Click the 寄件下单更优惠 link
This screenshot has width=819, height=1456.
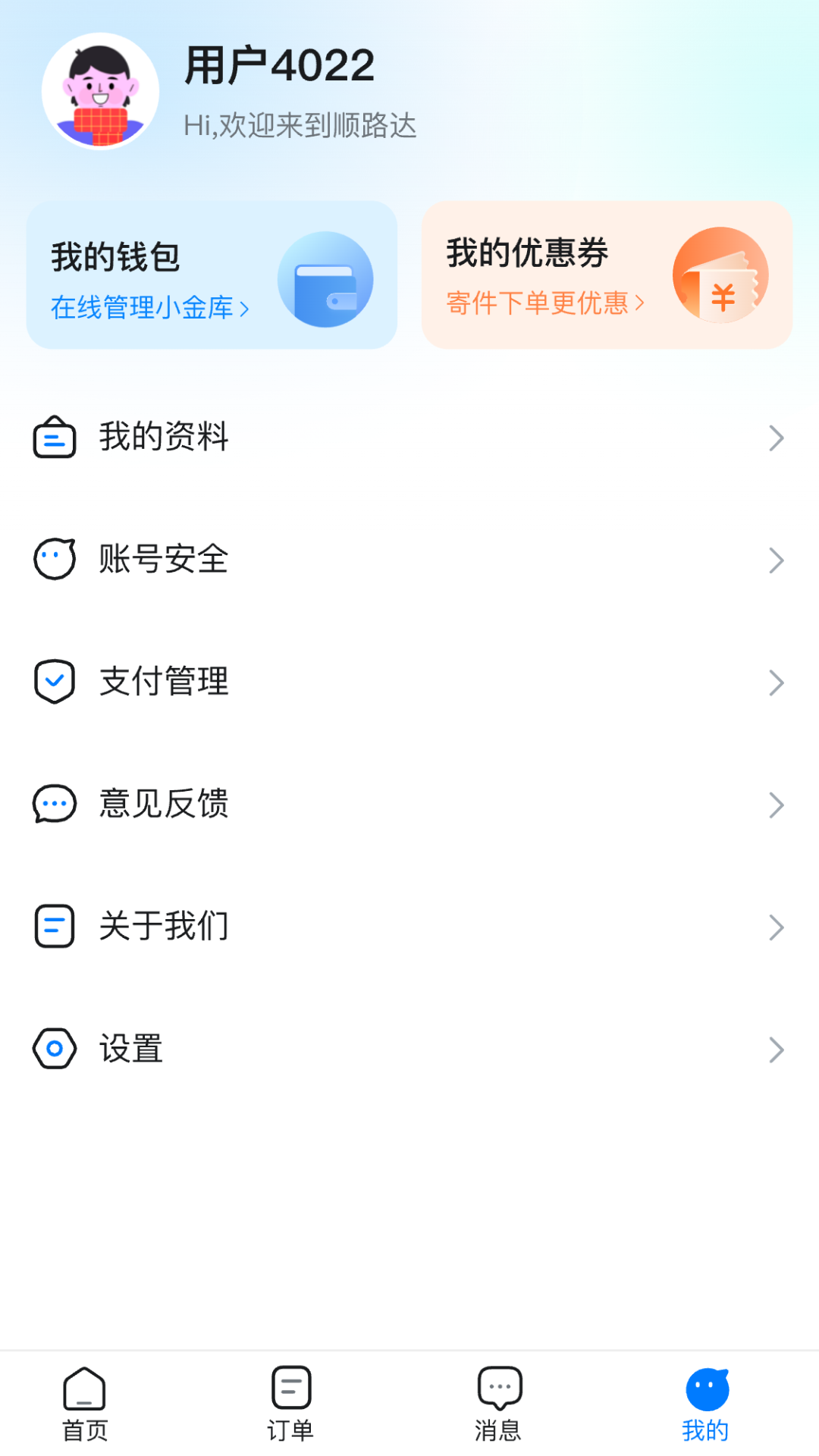[541, 303]
